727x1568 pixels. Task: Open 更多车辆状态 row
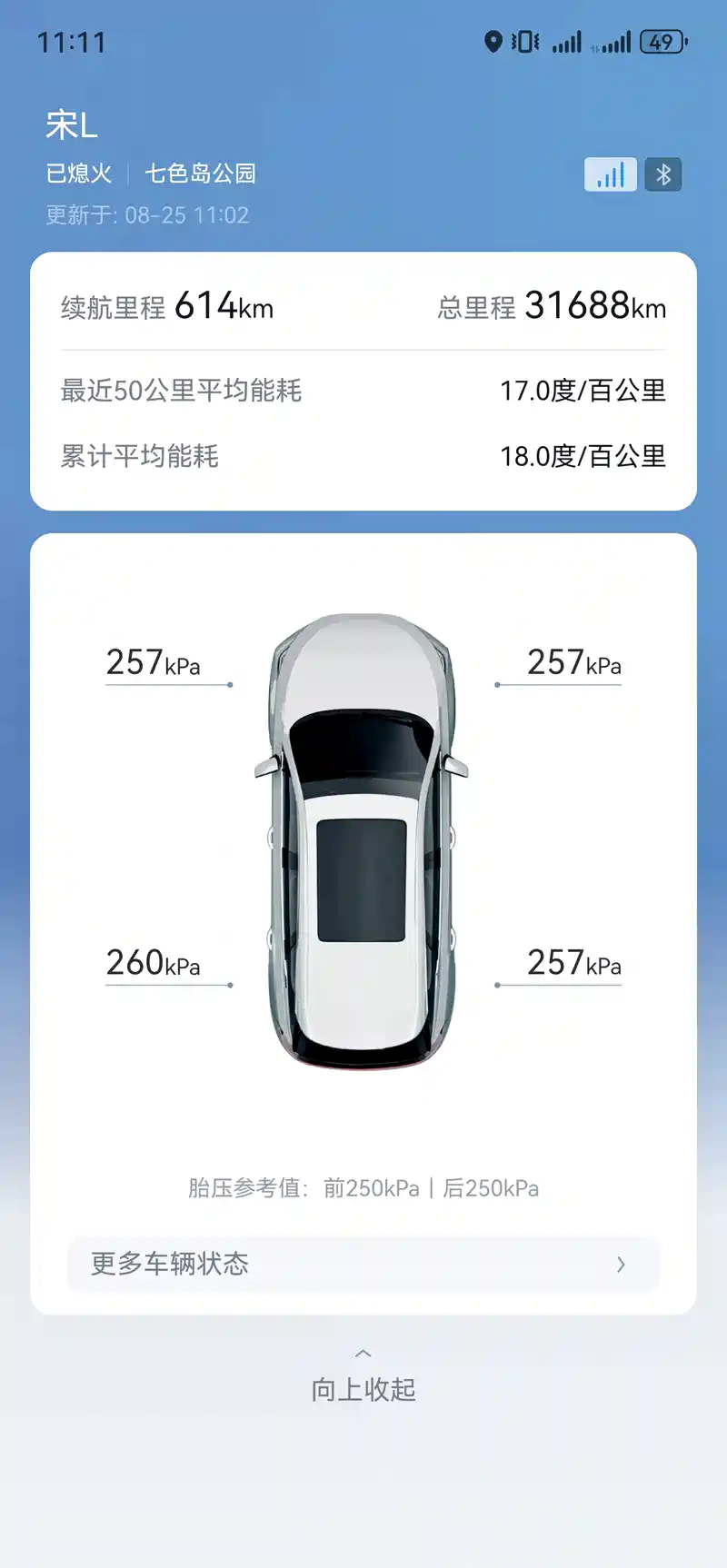(x=363, y=1264)
